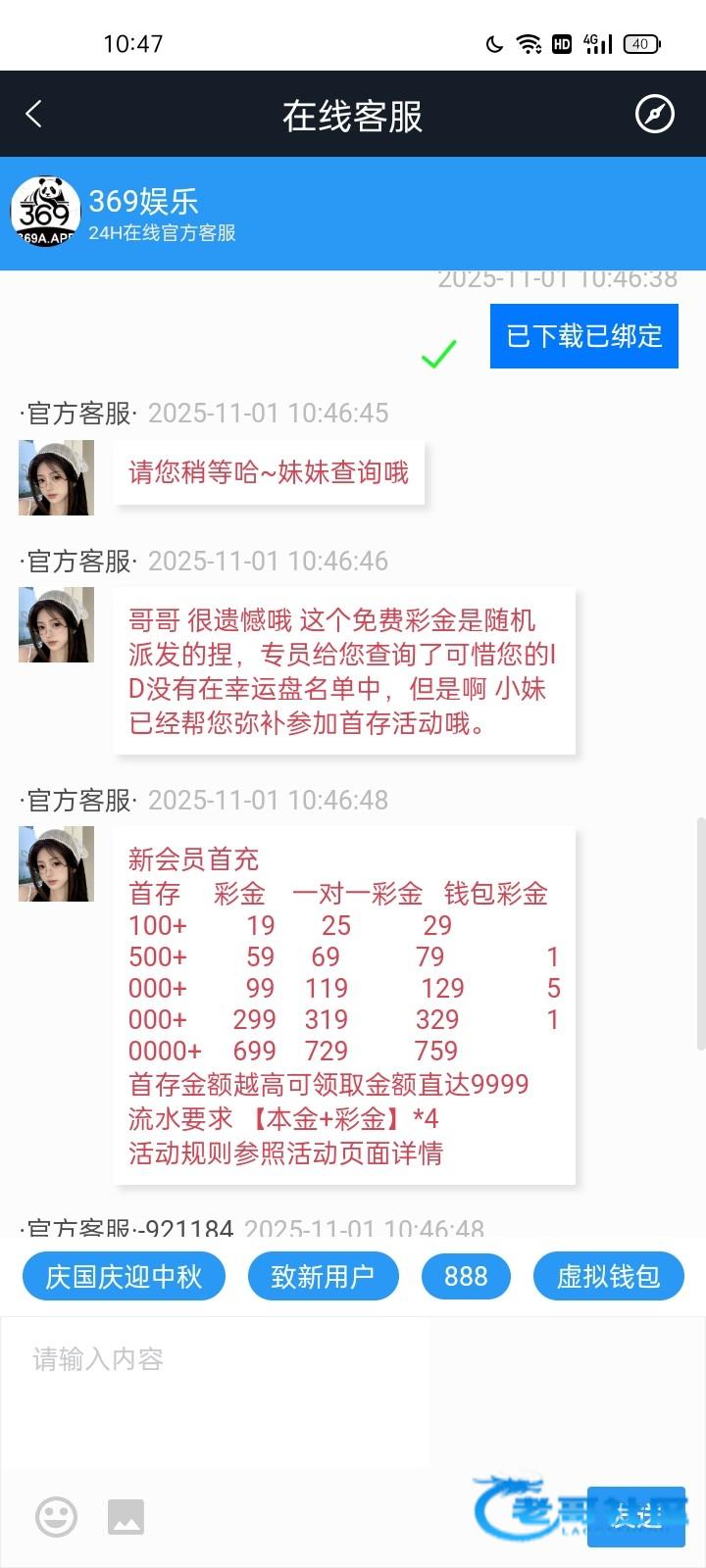Tap the 888 quick reply chip

[x=466, y=1276]
